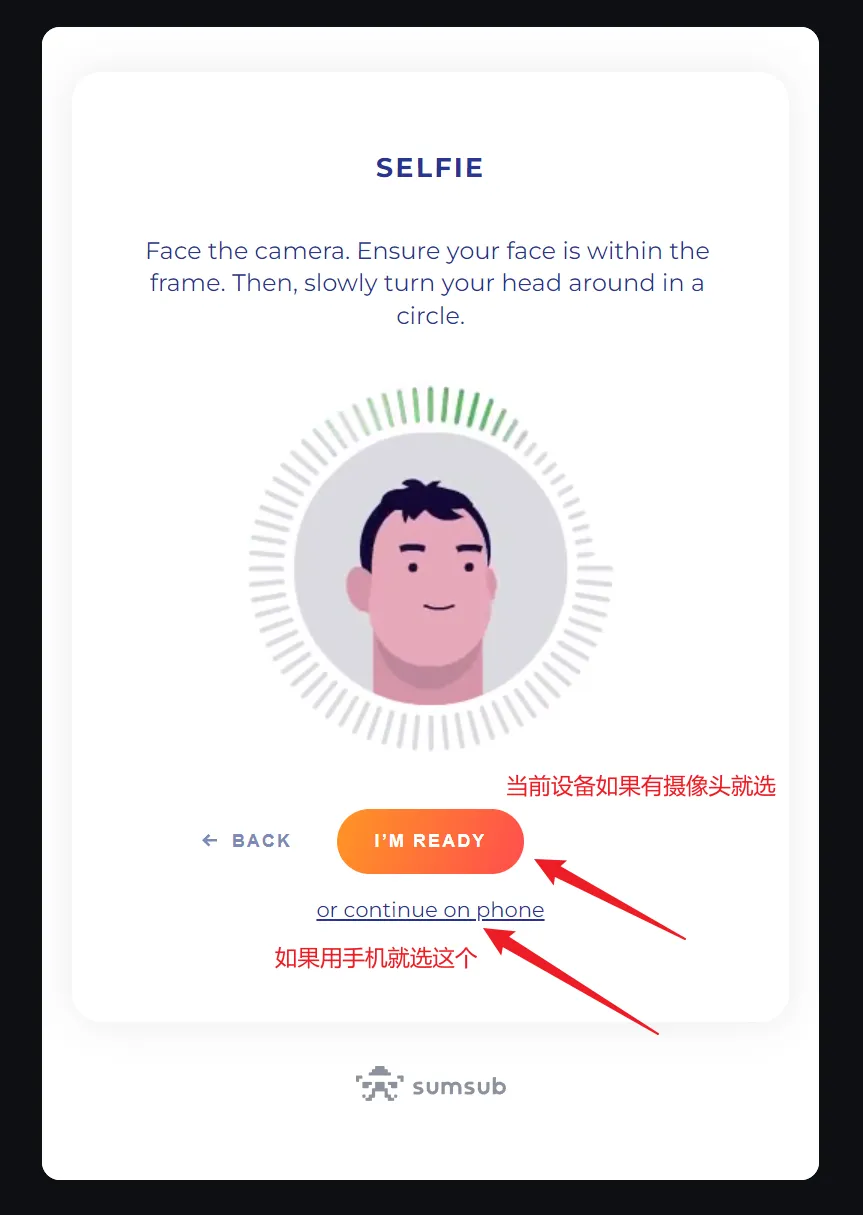Tap the I'M READY button

pos(430,841)
